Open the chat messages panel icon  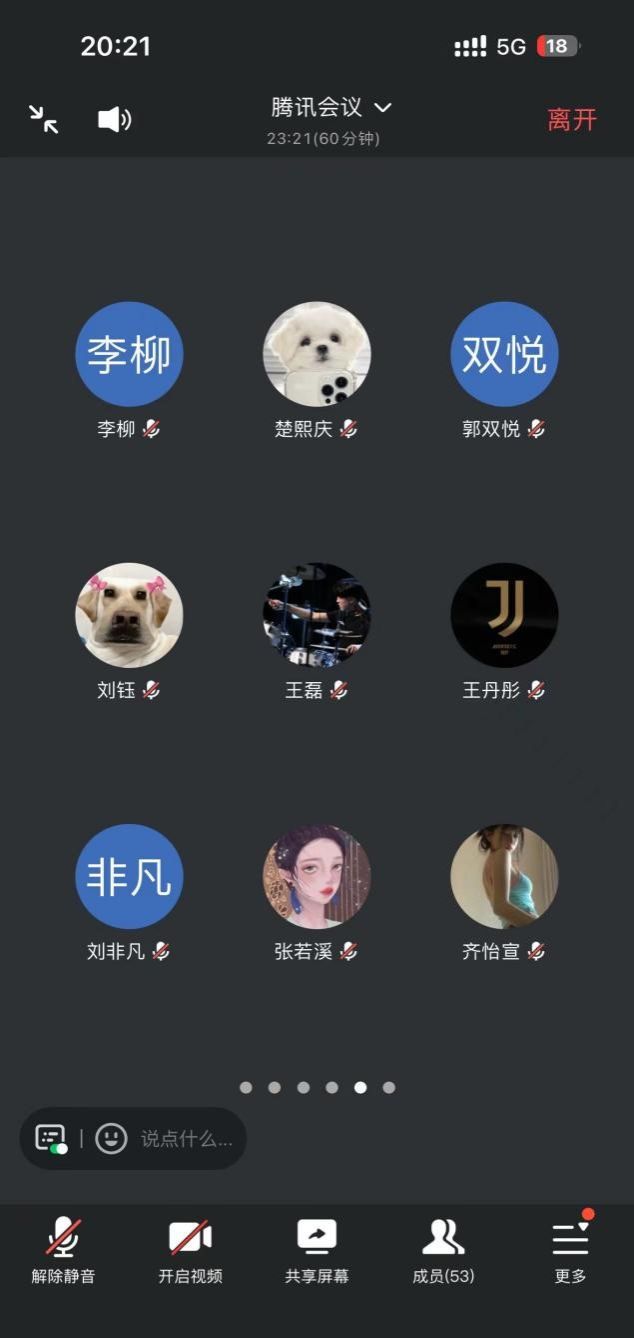point(51,1138)
